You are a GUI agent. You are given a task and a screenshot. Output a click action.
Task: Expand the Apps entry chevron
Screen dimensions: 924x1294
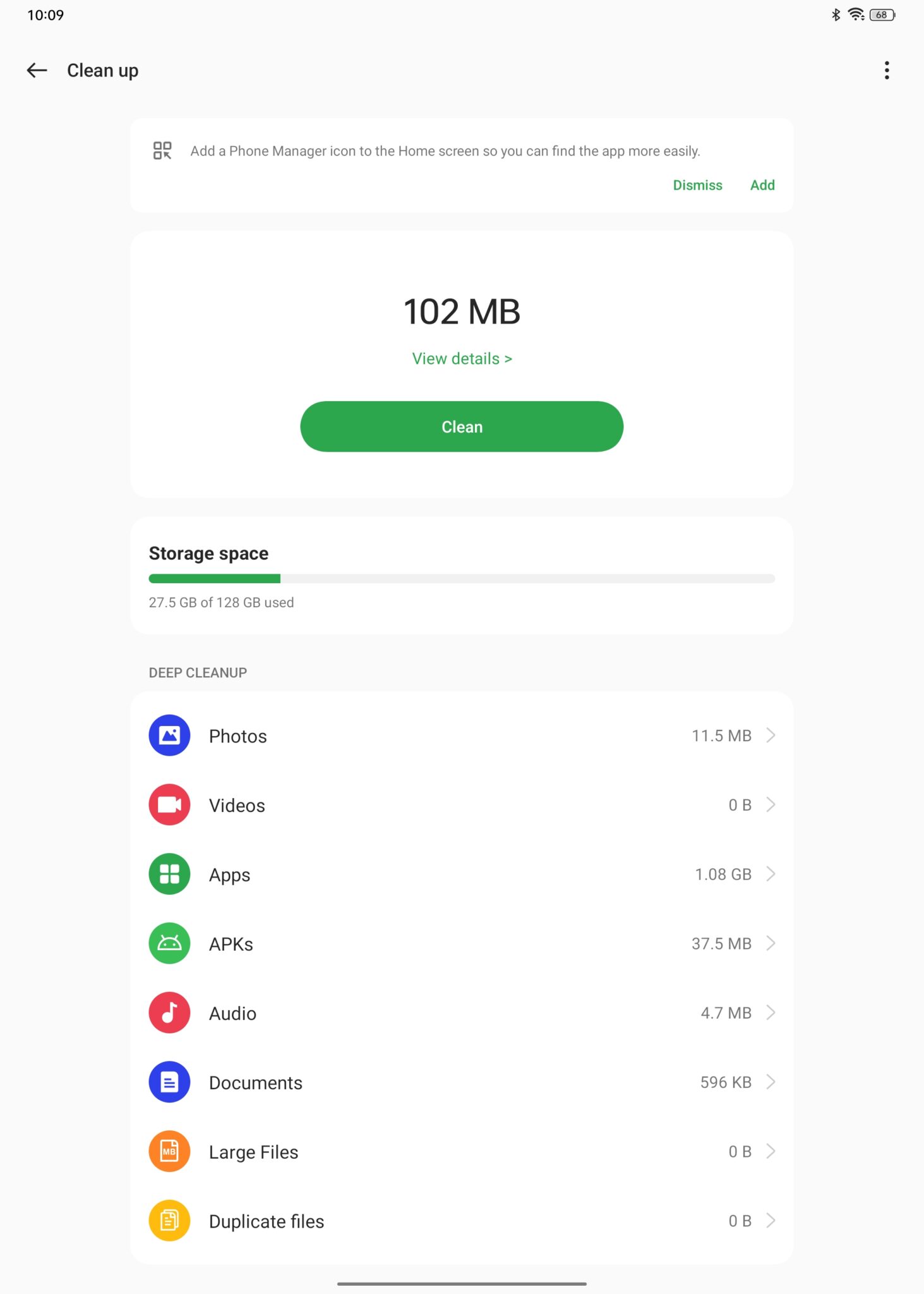pyautogui.click(x=771, y=874)
